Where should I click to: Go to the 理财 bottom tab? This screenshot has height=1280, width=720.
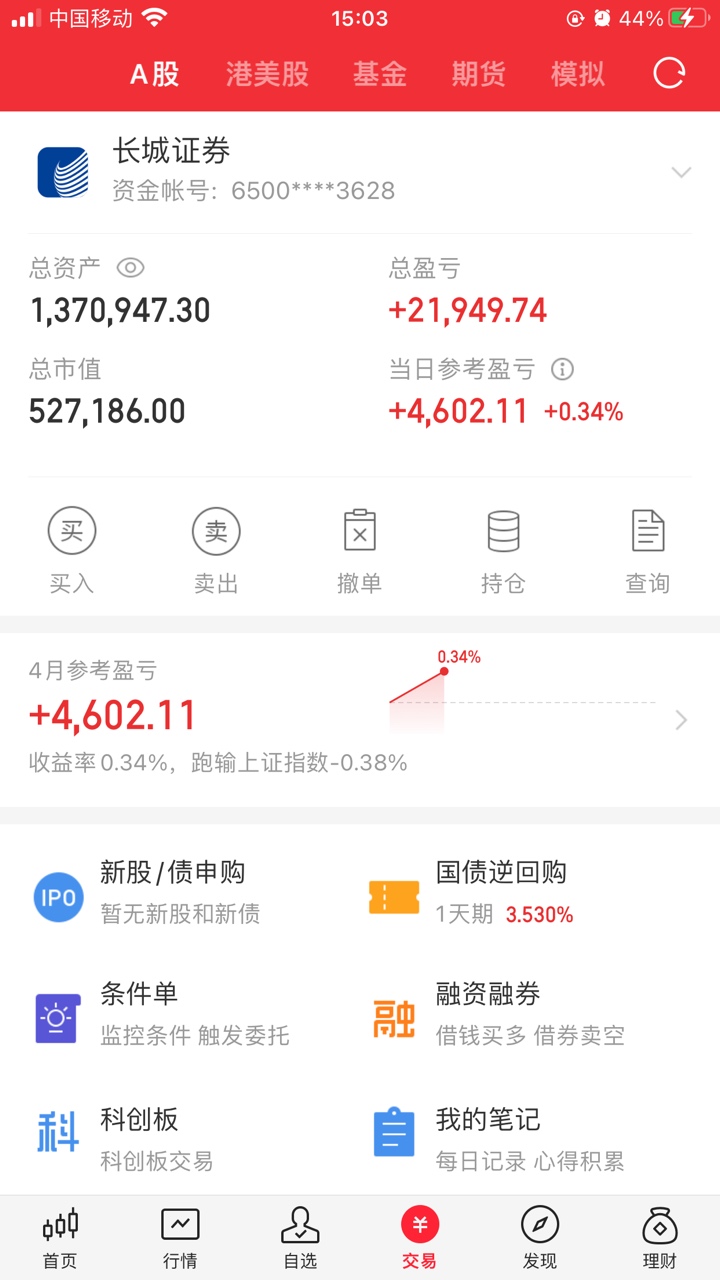point(660,1238)
